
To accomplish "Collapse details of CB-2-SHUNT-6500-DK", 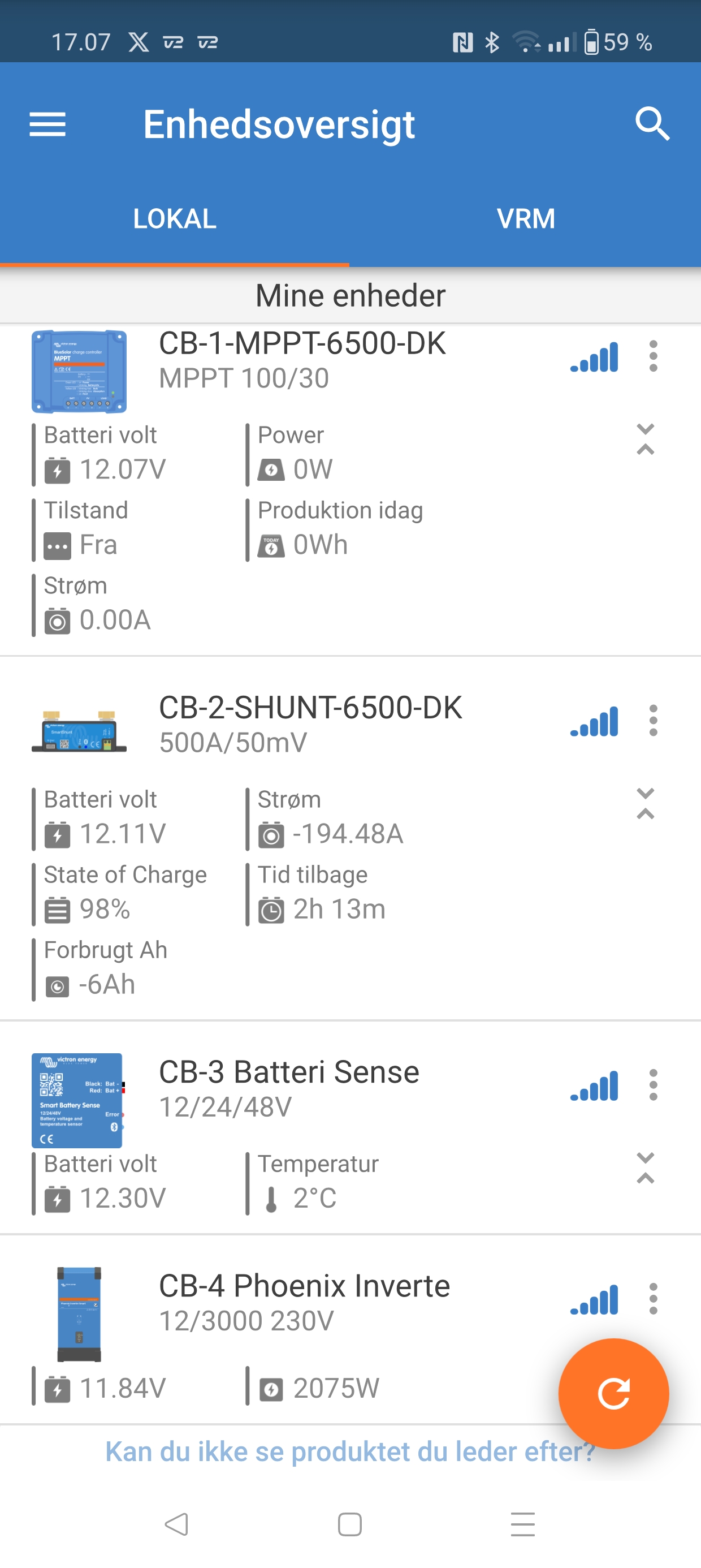I will pos(645,803).
